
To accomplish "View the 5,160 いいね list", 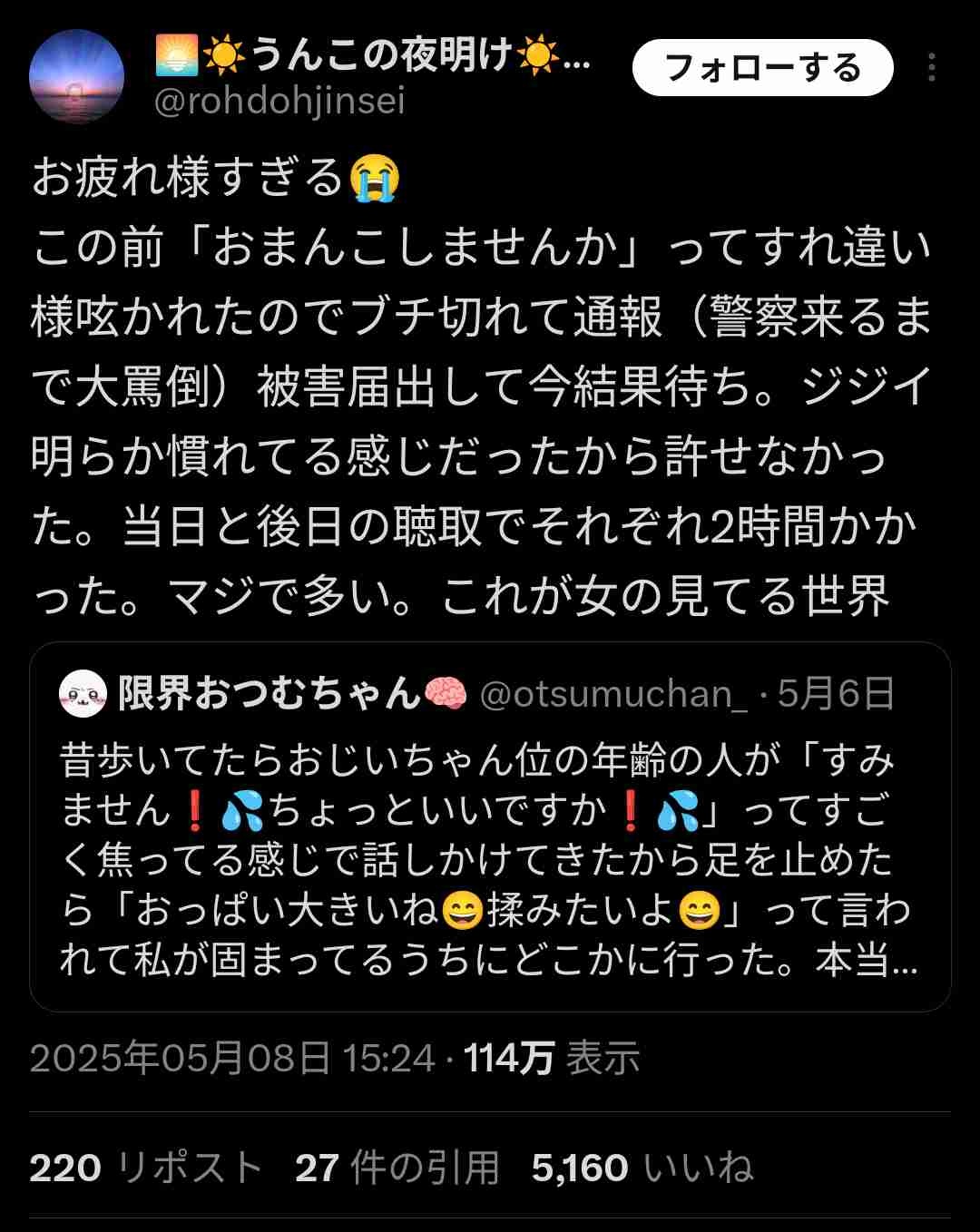I will (642, 1168).
